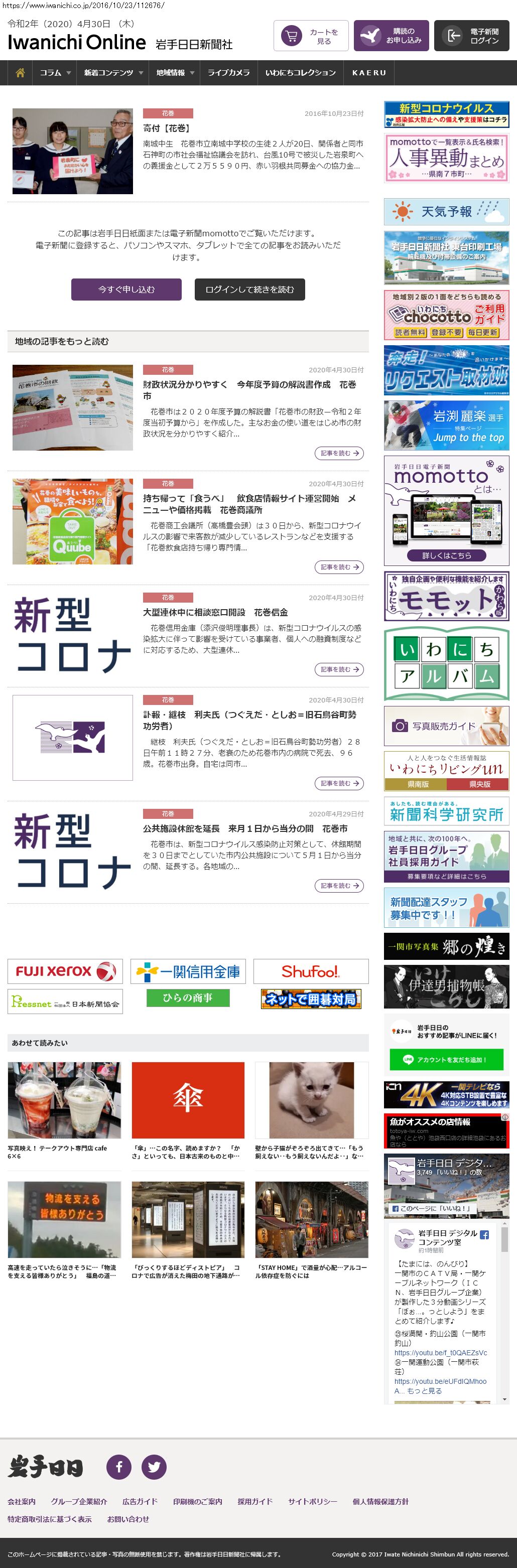Tap 今すぐ申し込む button
The height and width of the screenshot is (1568, 517).
(x=126, y=290)
